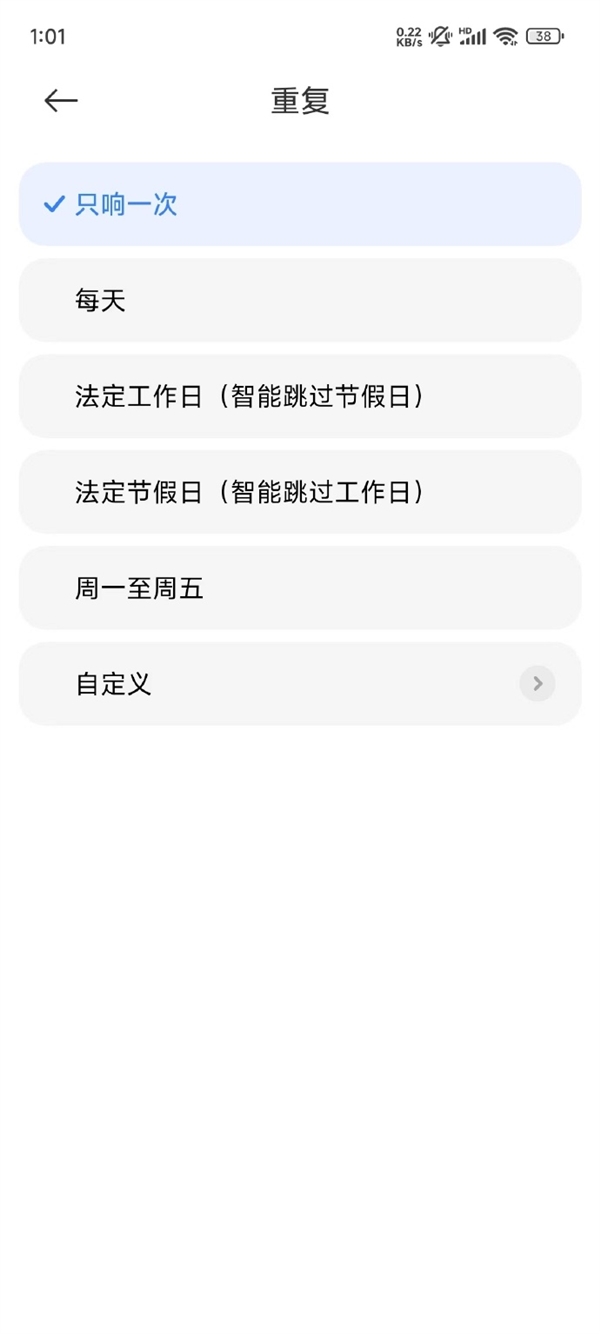The width and height of the screenshot is (600, 1334).
Task: Select the 只响一次 repeat option
Action: coord(300,205)
